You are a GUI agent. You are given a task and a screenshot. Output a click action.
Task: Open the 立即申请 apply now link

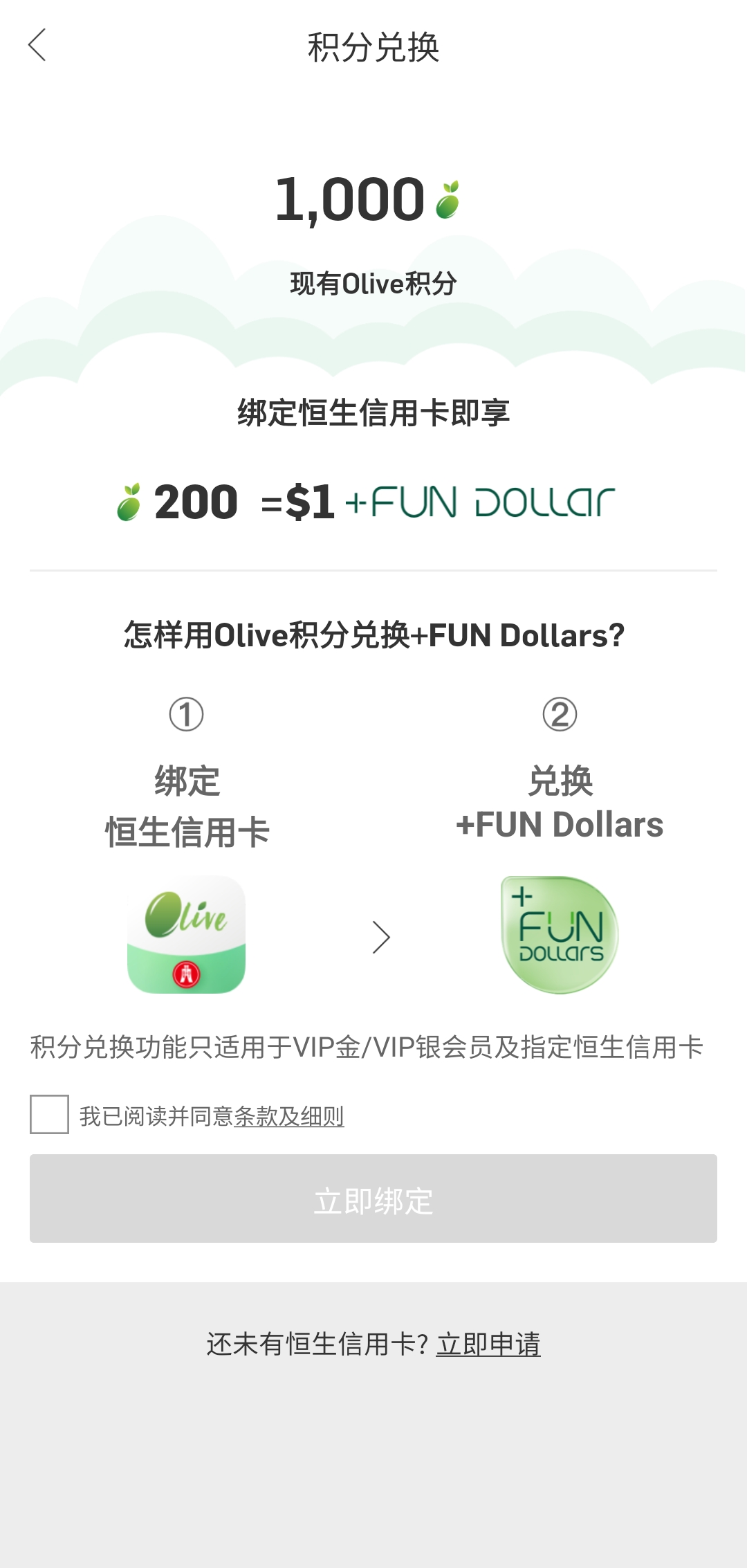click(x=488, y=1344)
